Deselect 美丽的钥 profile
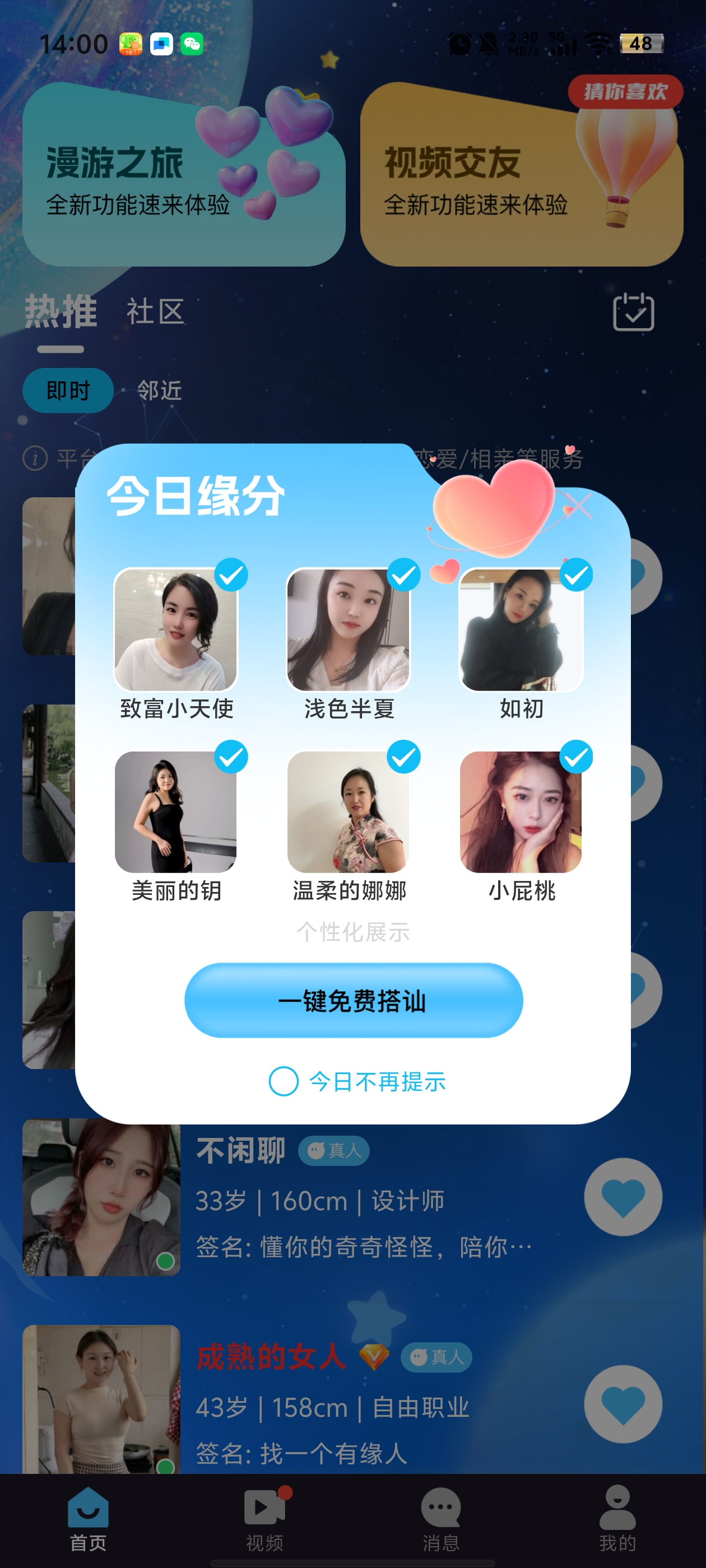 point(231,757)
